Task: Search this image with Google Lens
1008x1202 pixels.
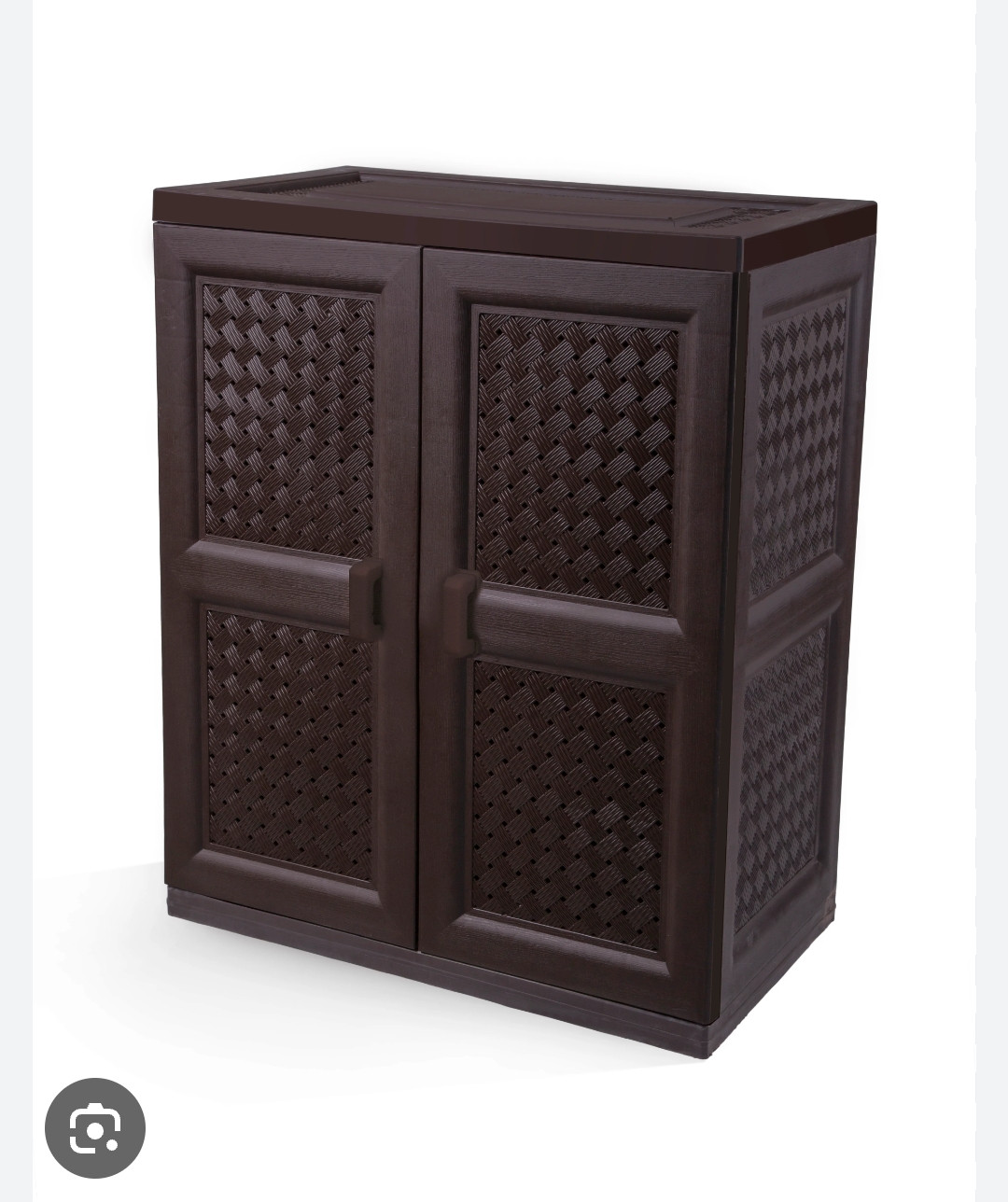Action: [x=95, y=1127]
